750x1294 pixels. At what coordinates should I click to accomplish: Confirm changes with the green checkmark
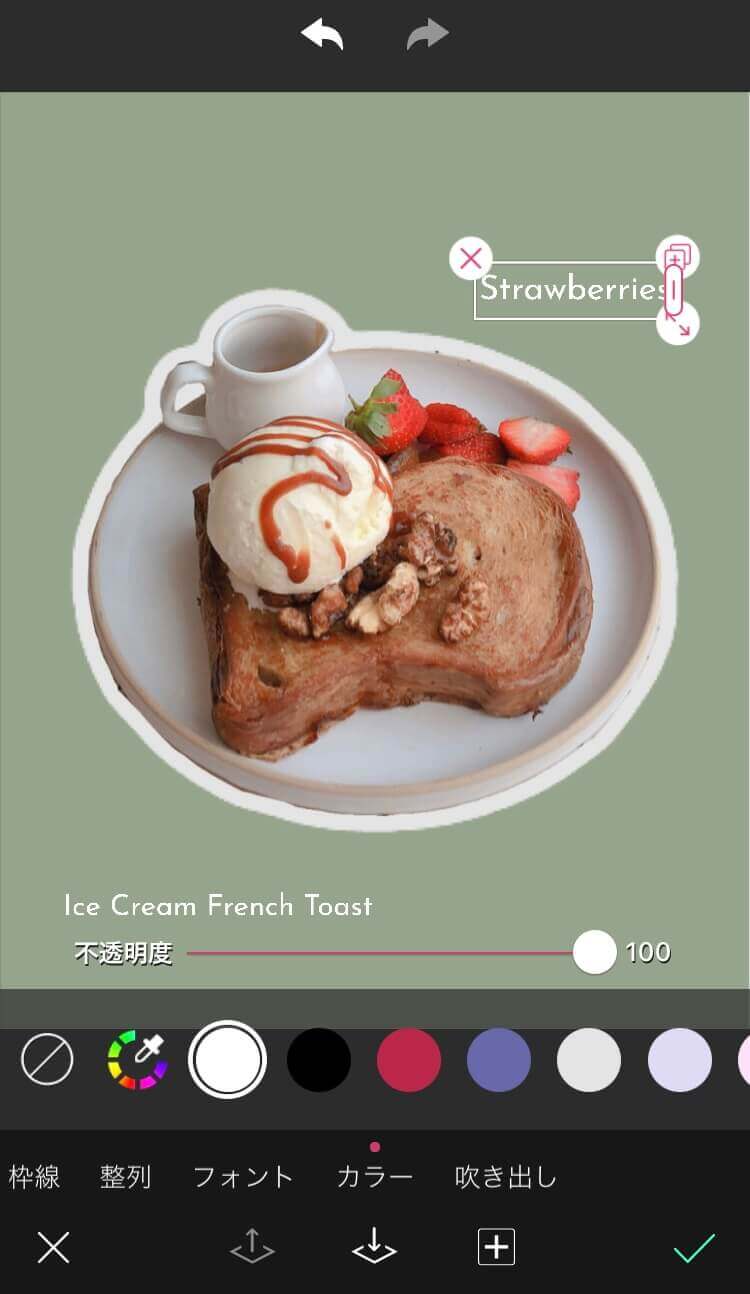point(694,1247)
